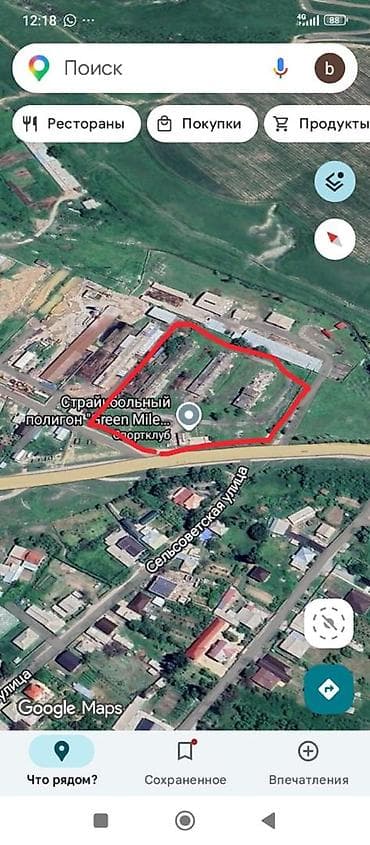The height and width of the screenshot is (845, 370).
Task: Open directions with the route button
Action: (329, 689)
